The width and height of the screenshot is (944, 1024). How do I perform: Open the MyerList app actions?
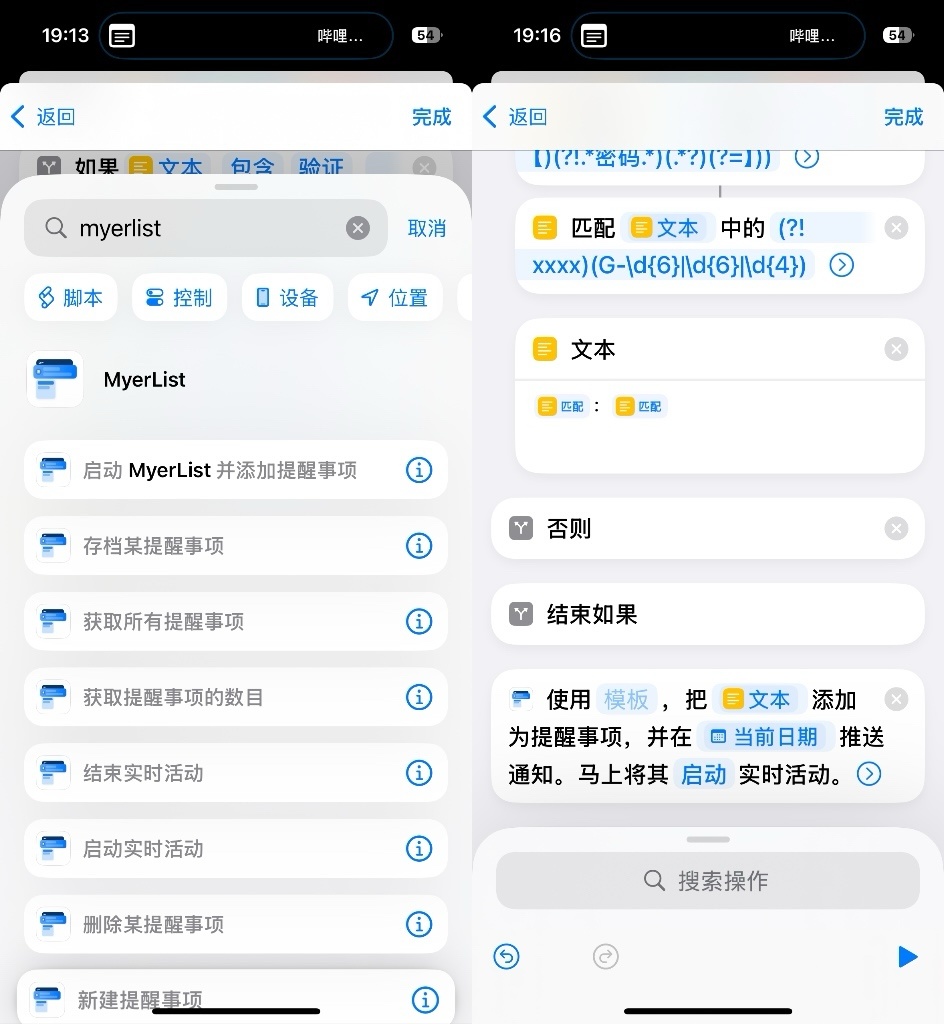pos(144,380)
